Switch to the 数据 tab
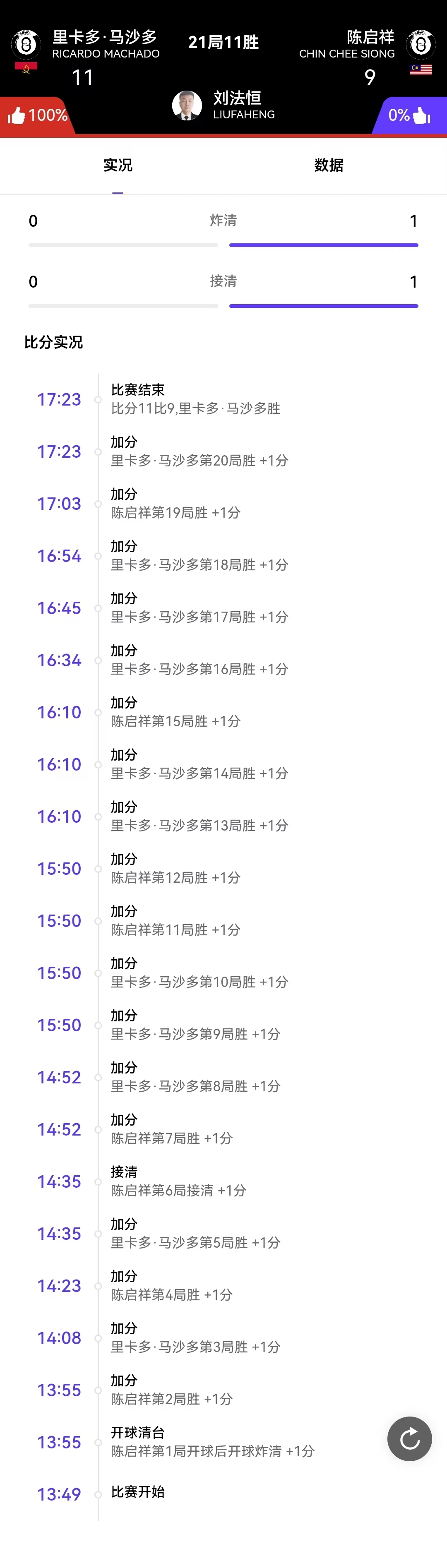This screenshot has width=447, height=1568. coord(329,165)
